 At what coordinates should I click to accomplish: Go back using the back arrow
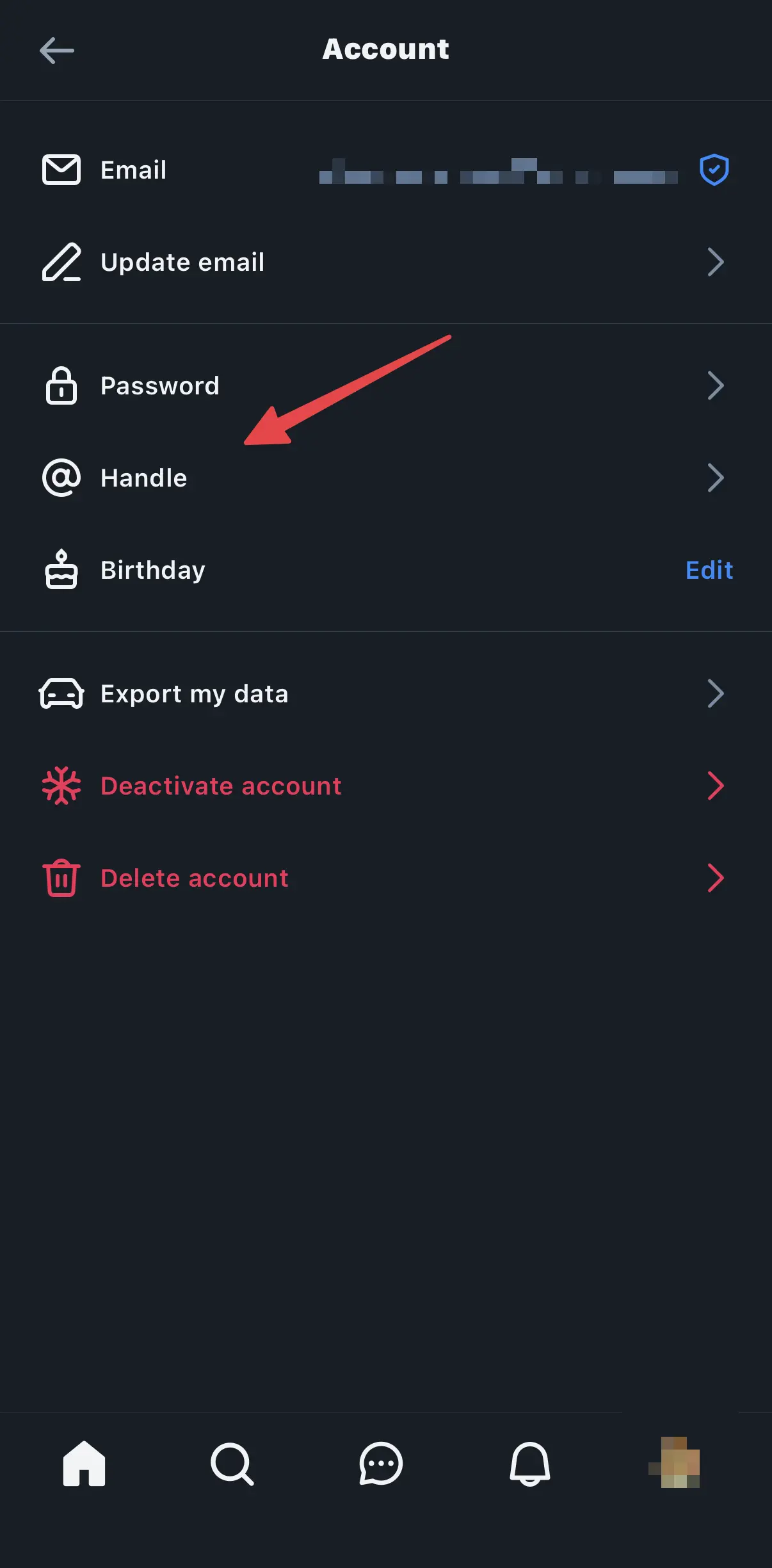[x=57, y=50]
